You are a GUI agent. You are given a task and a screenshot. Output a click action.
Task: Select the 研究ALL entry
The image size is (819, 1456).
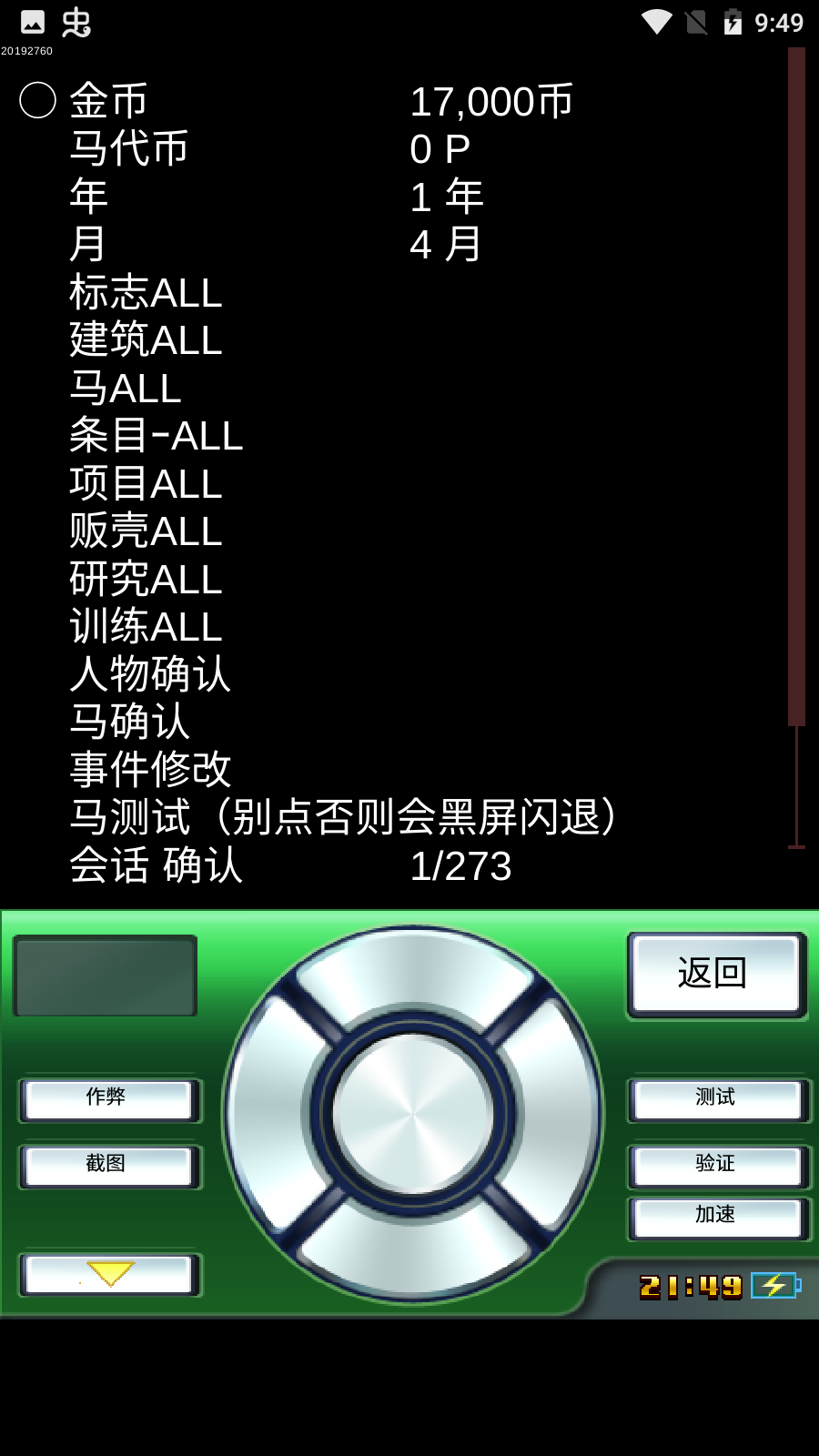[146, 580]
